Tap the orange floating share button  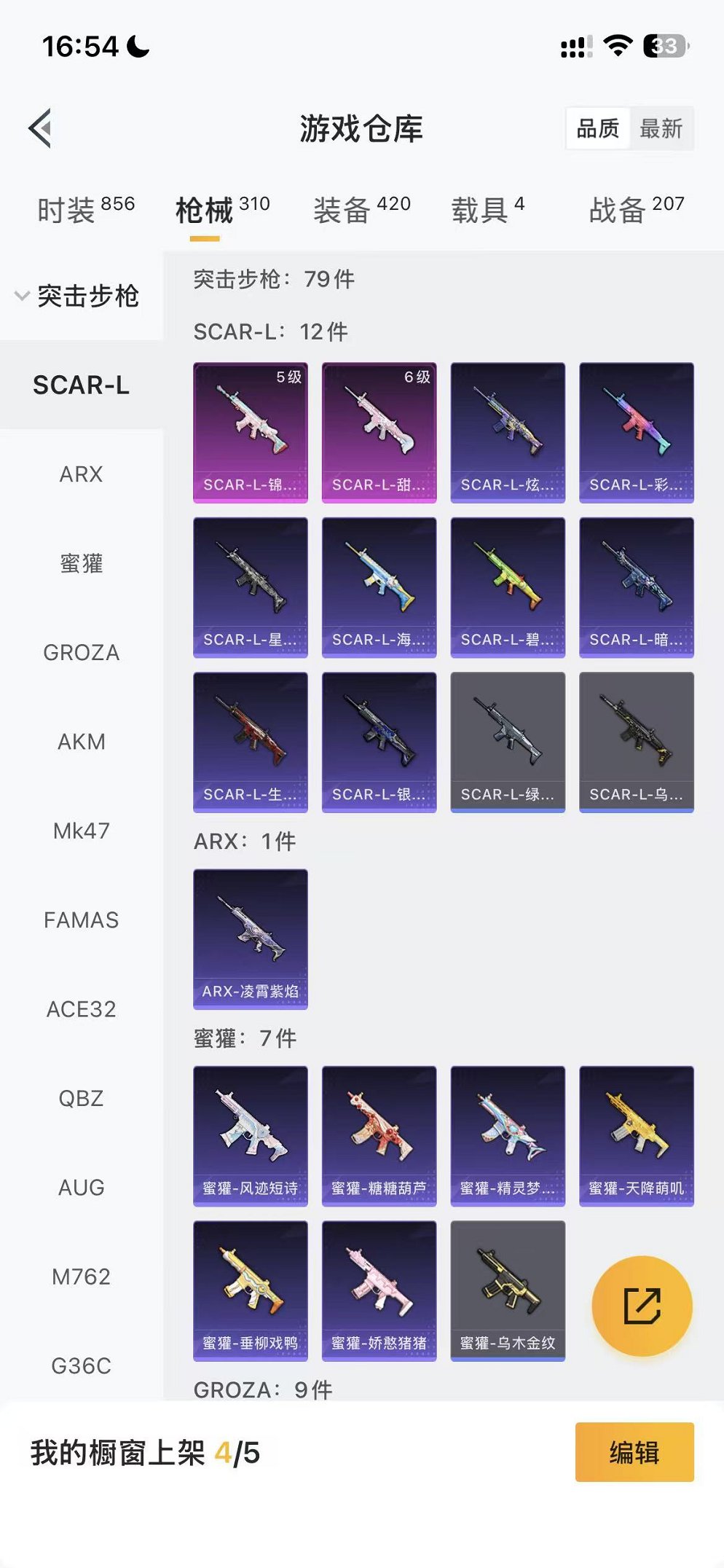(x=642, y=1306)
